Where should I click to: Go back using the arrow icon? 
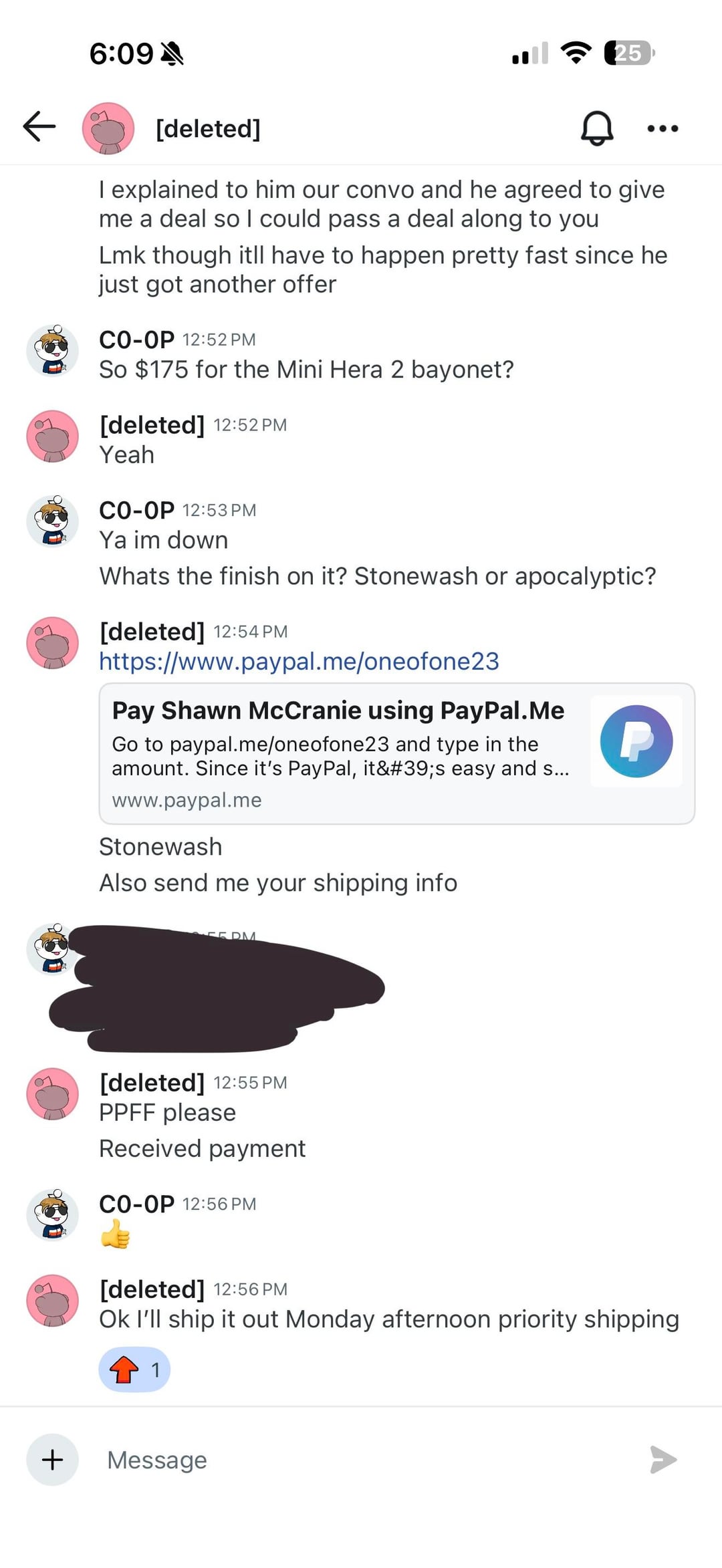pos(39,127)
